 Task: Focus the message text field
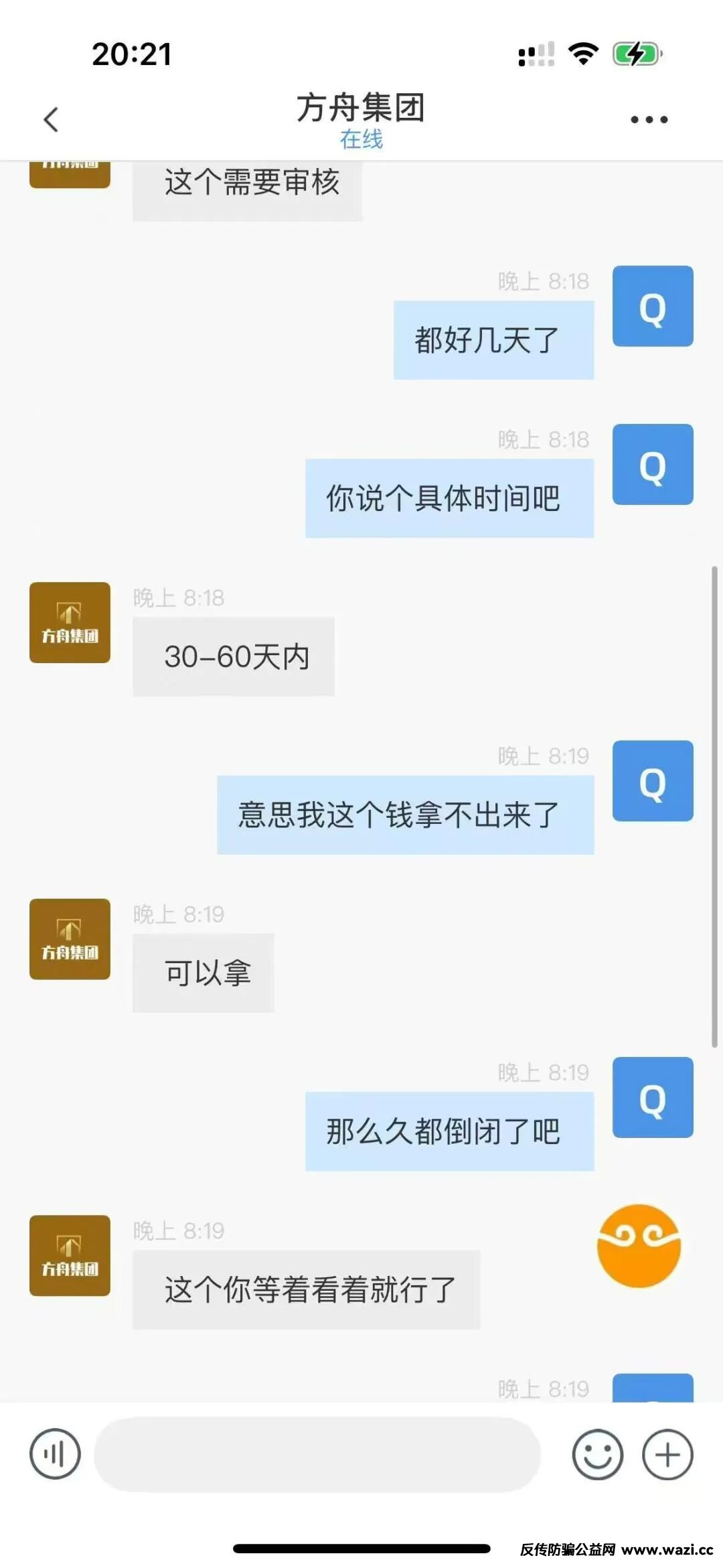317,1454
